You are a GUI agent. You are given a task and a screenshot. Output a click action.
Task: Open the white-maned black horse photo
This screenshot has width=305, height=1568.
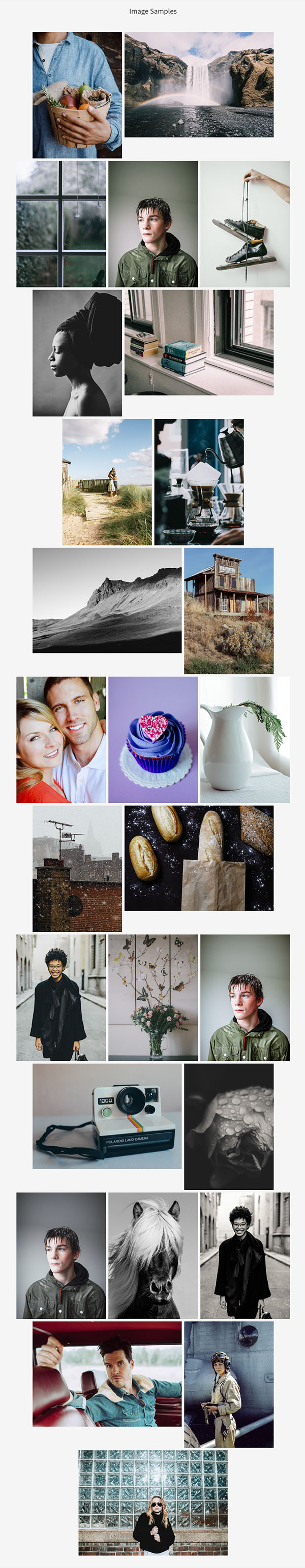coord(153,1256)
